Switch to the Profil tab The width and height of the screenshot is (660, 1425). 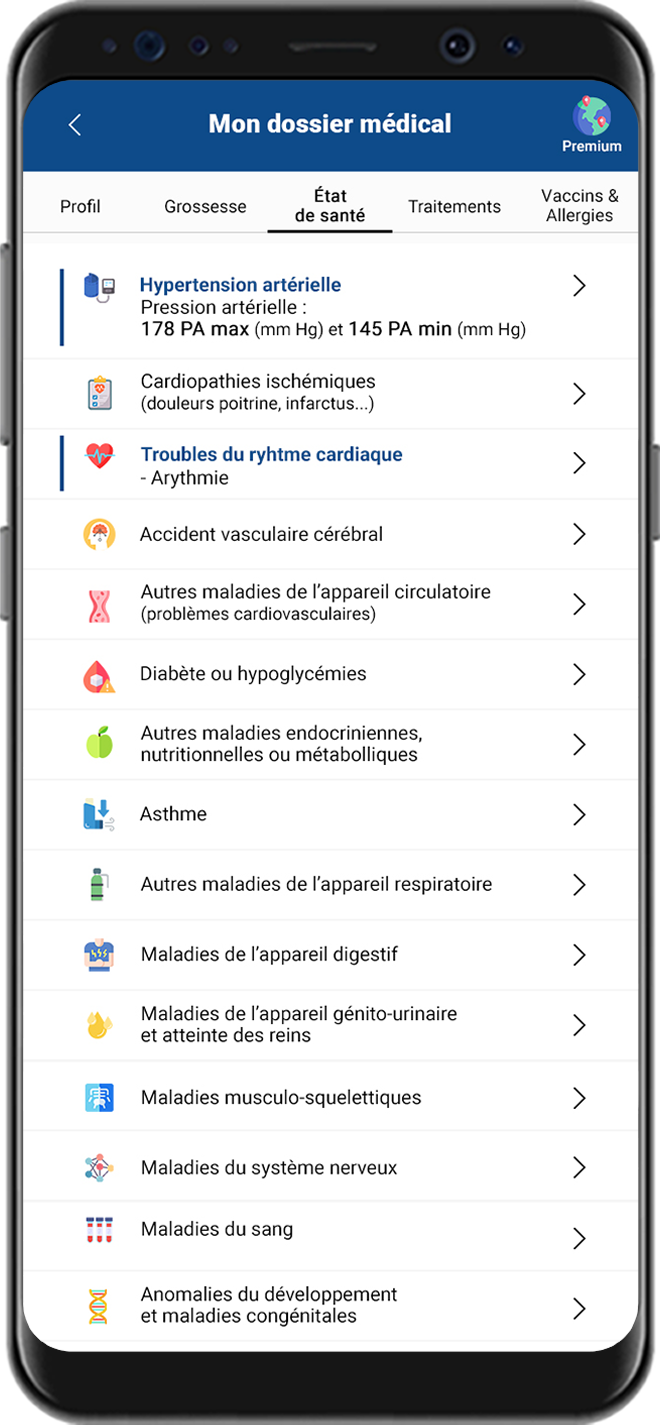(80, 206)
